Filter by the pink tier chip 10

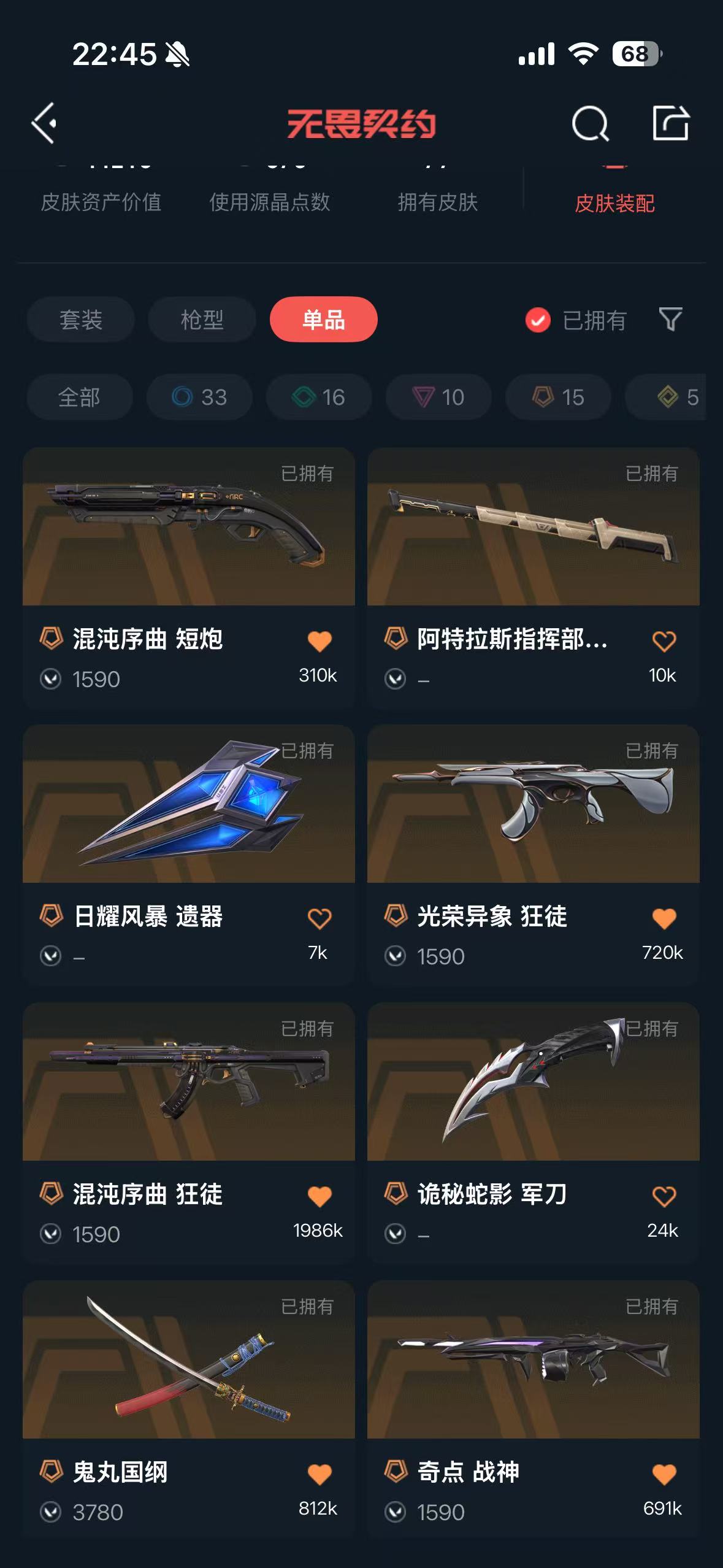438,397
